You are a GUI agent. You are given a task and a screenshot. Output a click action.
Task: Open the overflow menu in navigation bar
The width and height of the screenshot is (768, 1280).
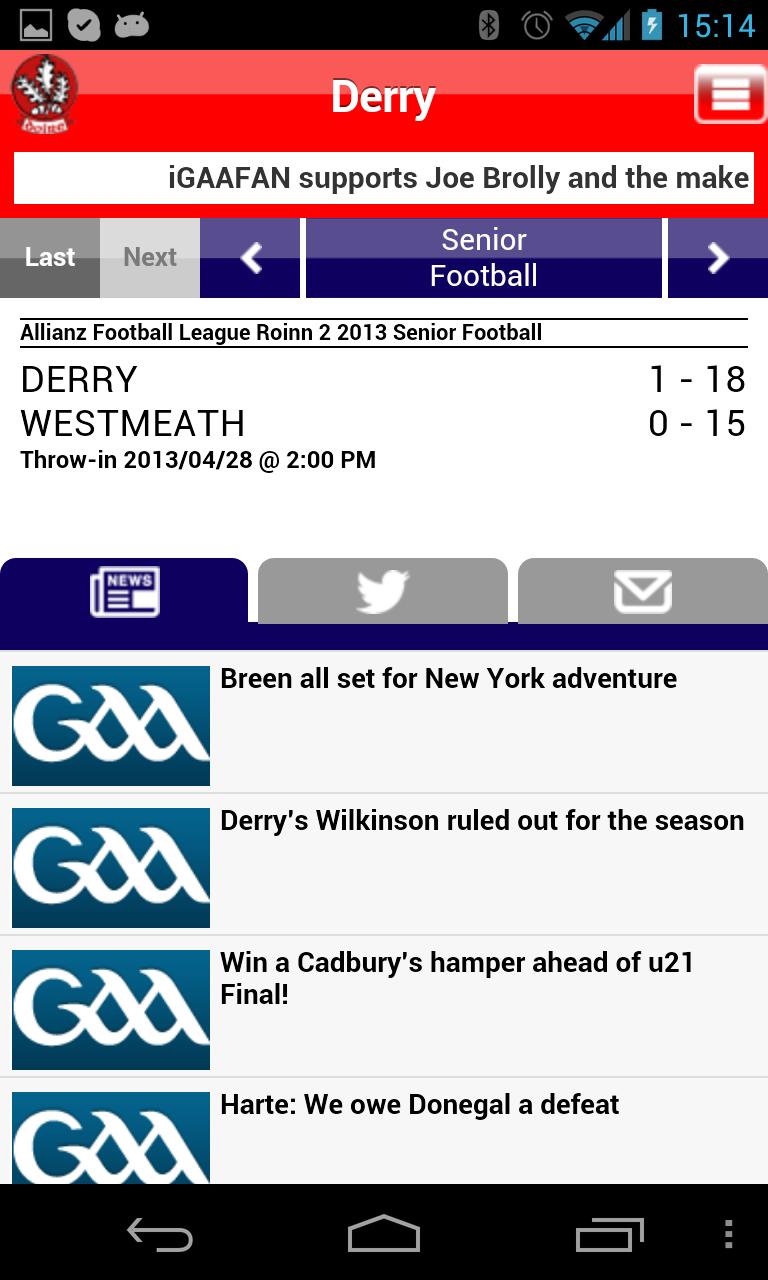tap(728, 1234)
